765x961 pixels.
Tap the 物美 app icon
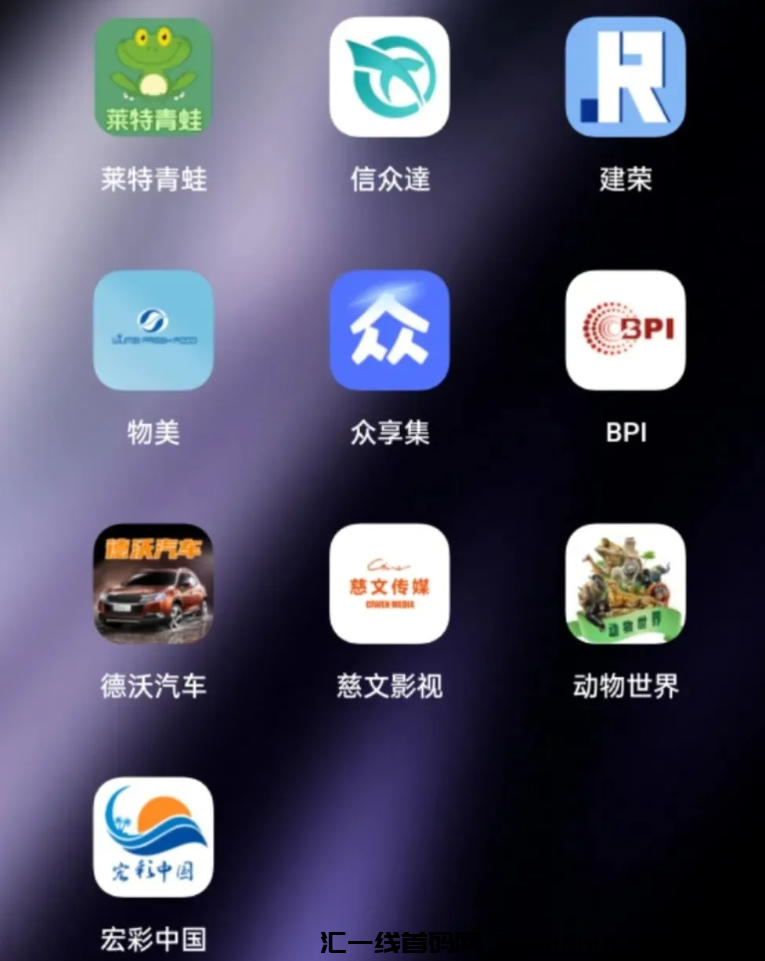click(153, 330)
